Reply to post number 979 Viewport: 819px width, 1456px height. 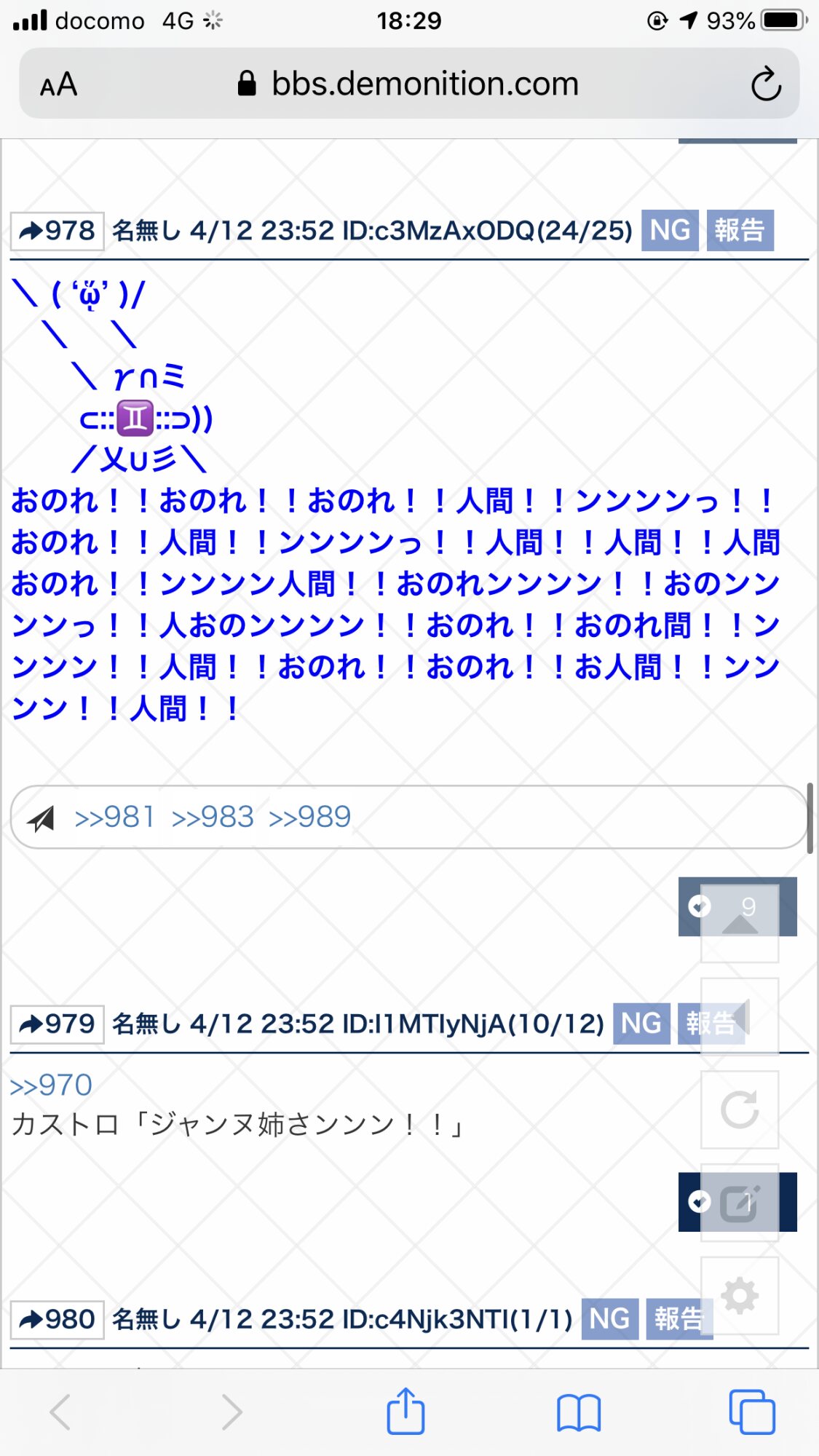pyautogui.click(x=57, y=1024)
